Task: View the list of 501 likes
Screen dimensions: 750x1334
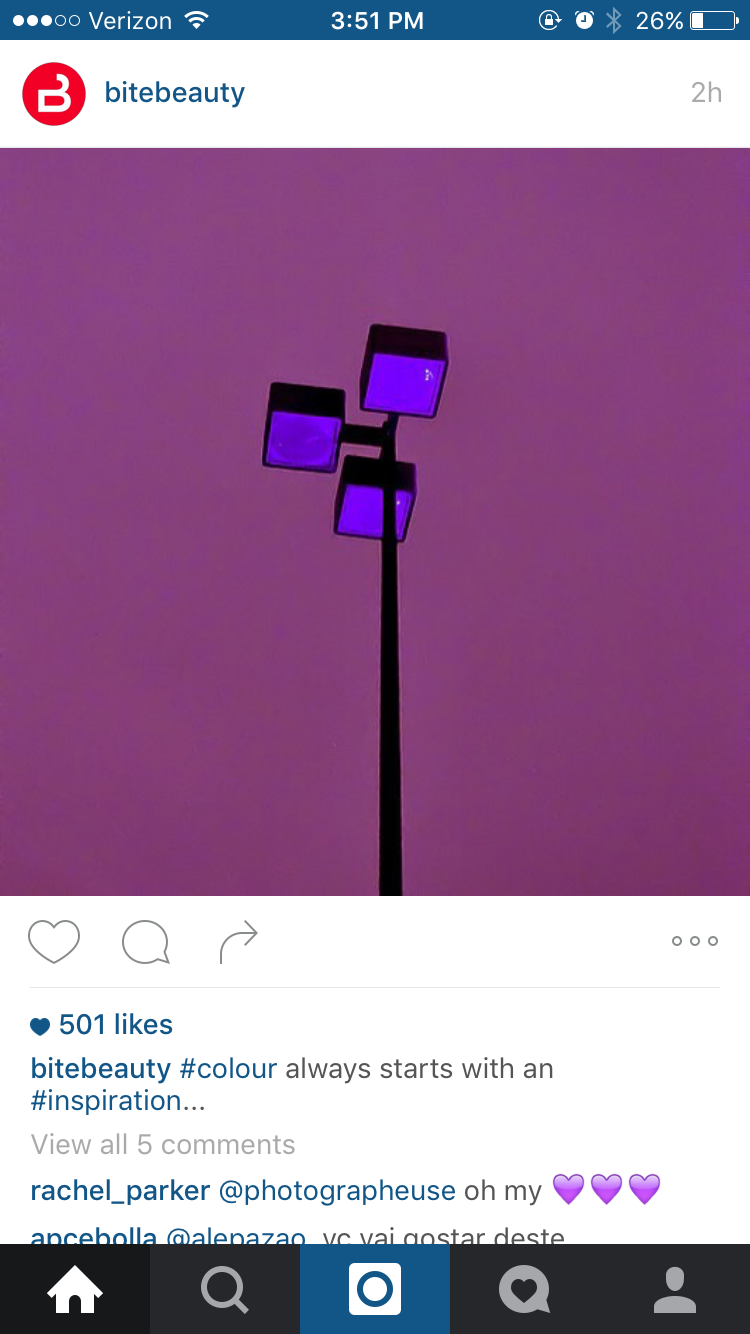Action: point(115,1025)
